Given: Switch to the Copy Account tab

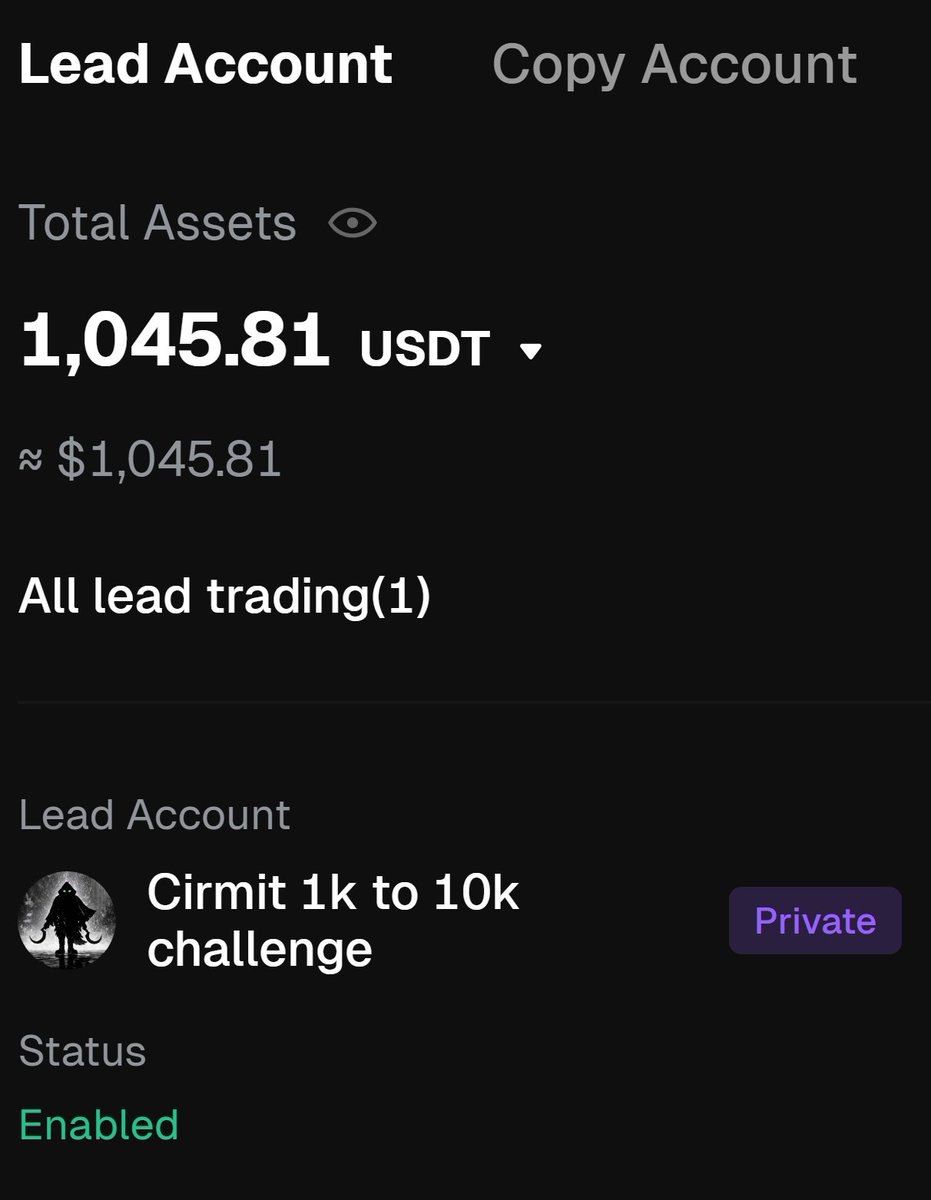Looking at the screenshot, I should [x=674, y=65].
